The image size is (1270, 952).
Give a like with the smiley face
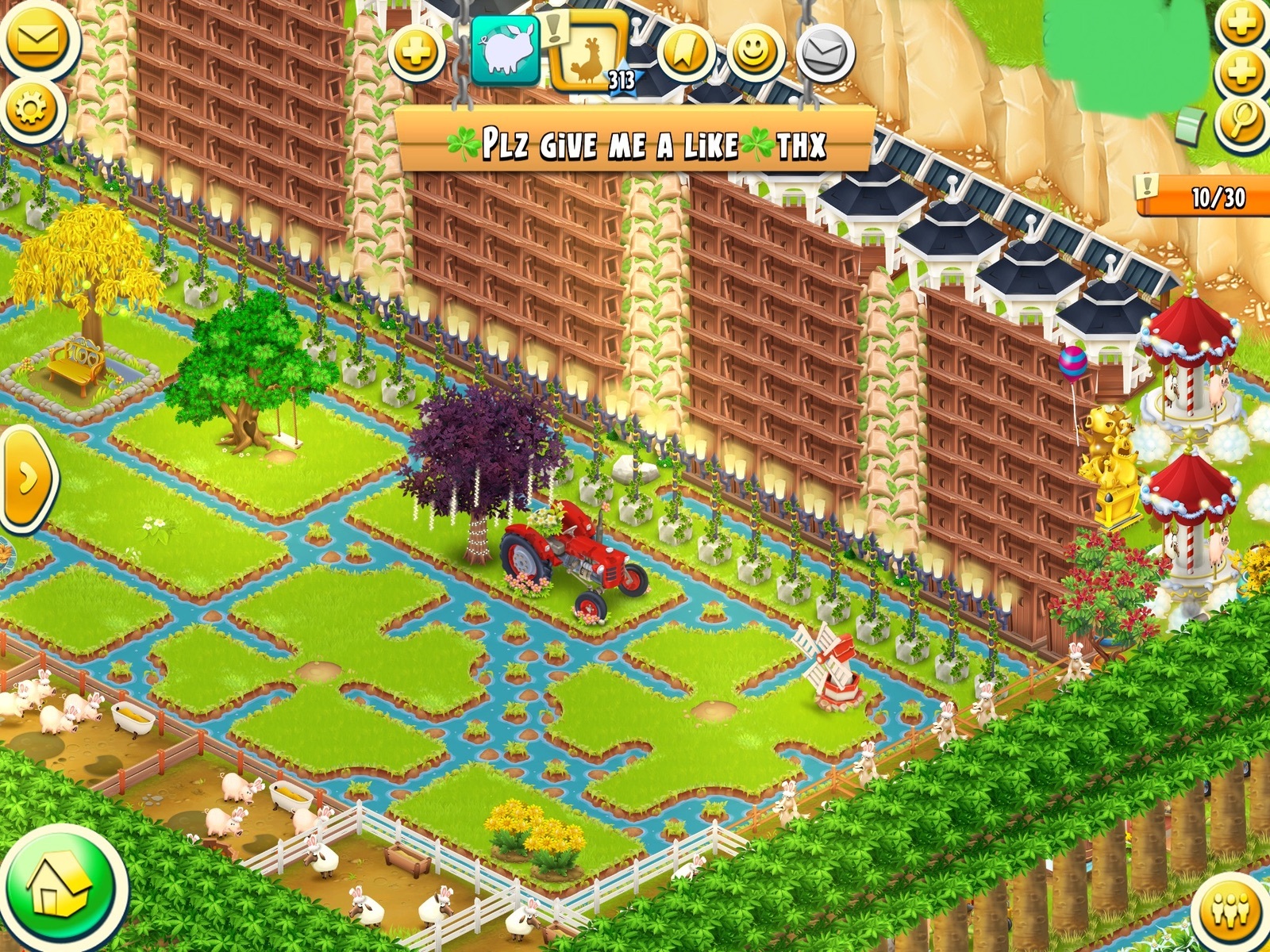click(754, 52)
